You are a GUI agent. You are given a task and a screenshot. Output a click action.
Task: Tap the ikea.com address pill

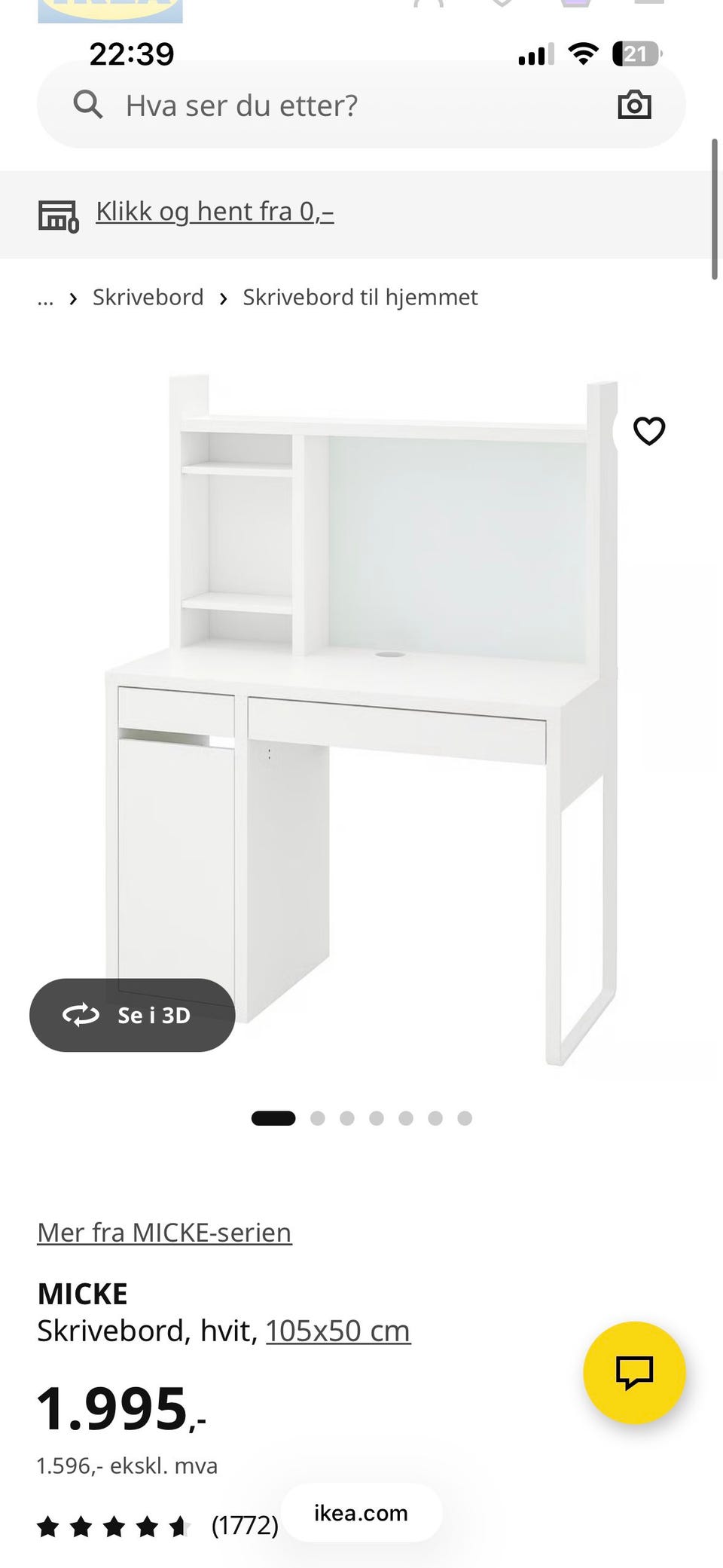point(361,1512)
